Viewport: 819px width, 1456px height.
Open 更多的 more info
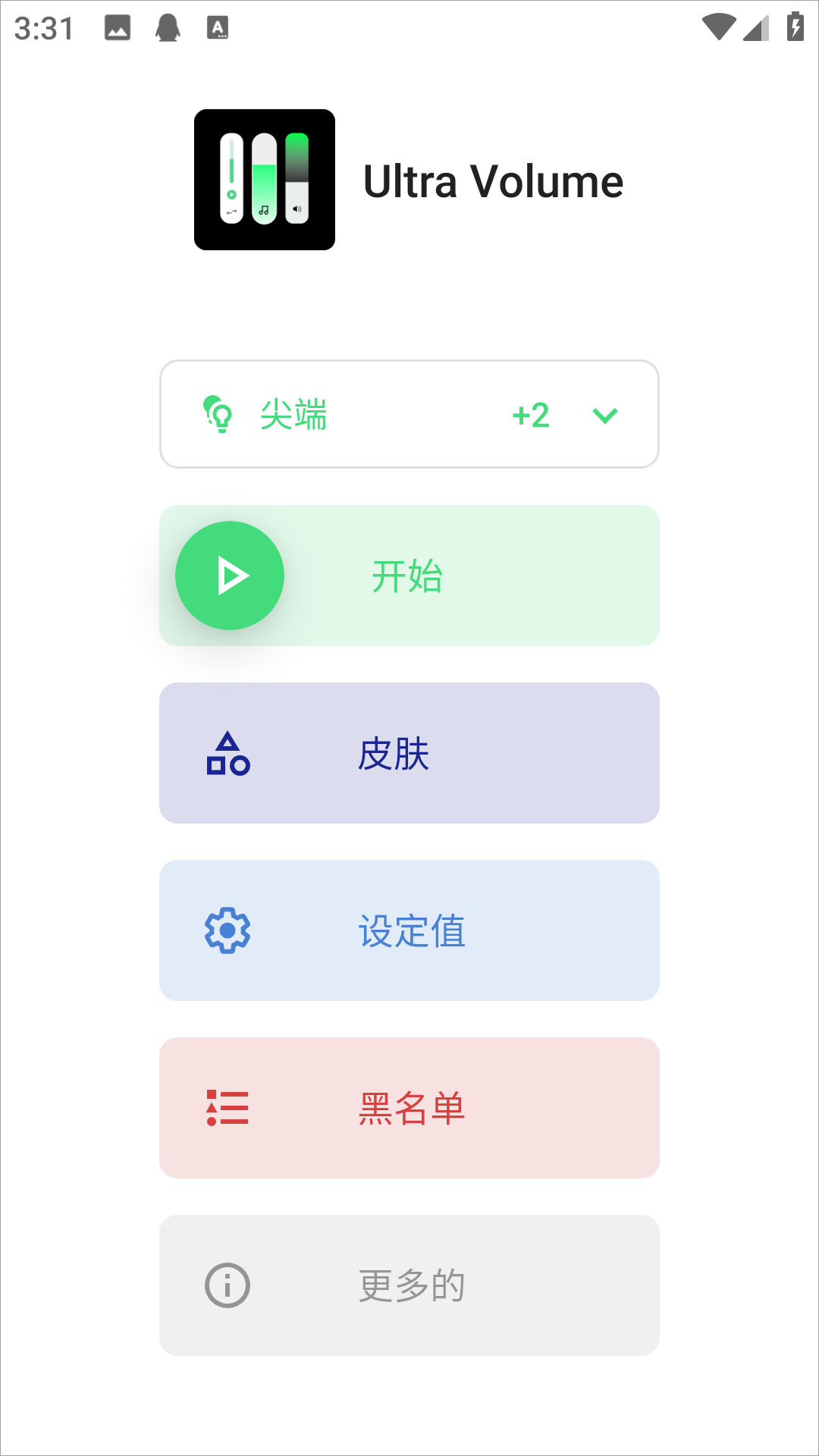pos(409,1285)
